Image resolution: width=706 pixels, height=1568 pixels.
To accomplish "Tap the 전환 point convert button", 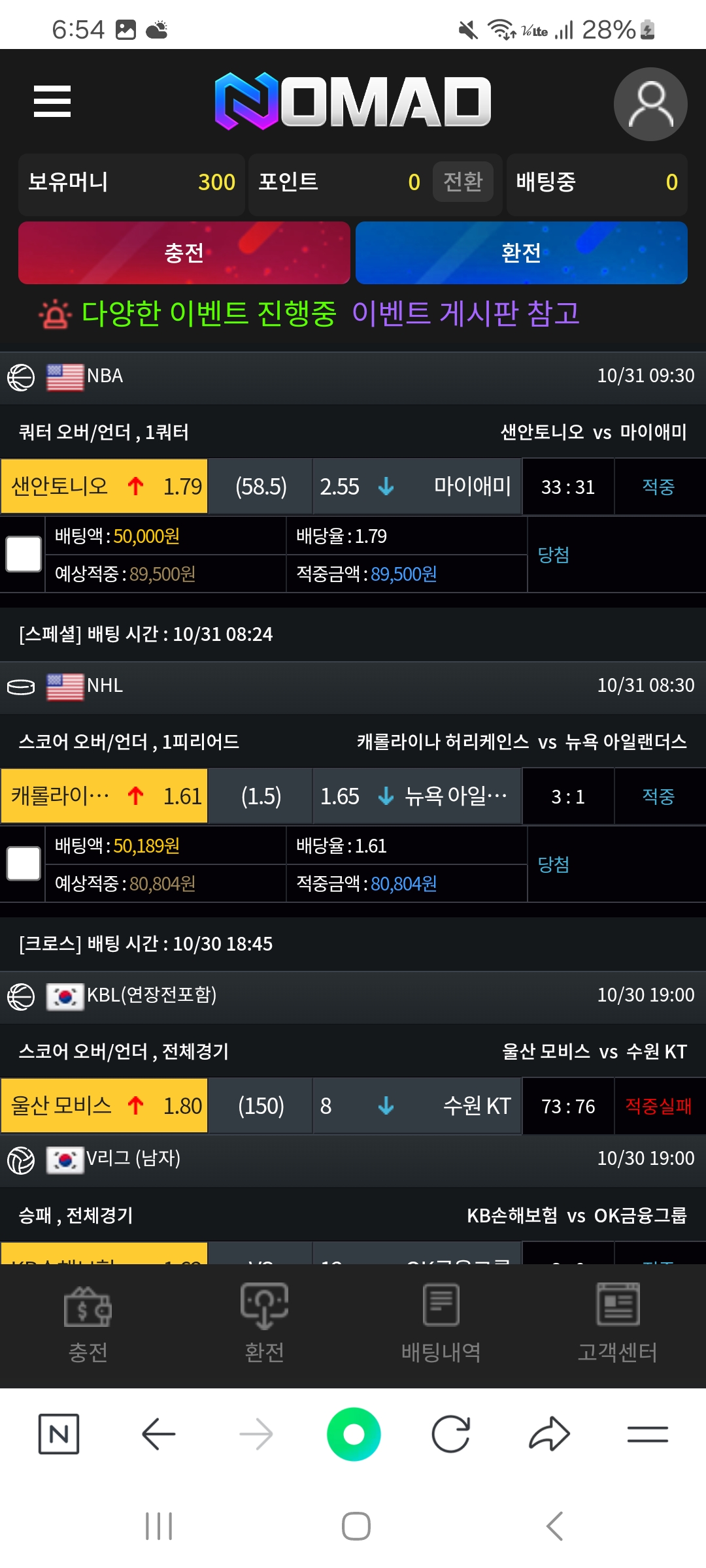I will click(x=463, y=182).
